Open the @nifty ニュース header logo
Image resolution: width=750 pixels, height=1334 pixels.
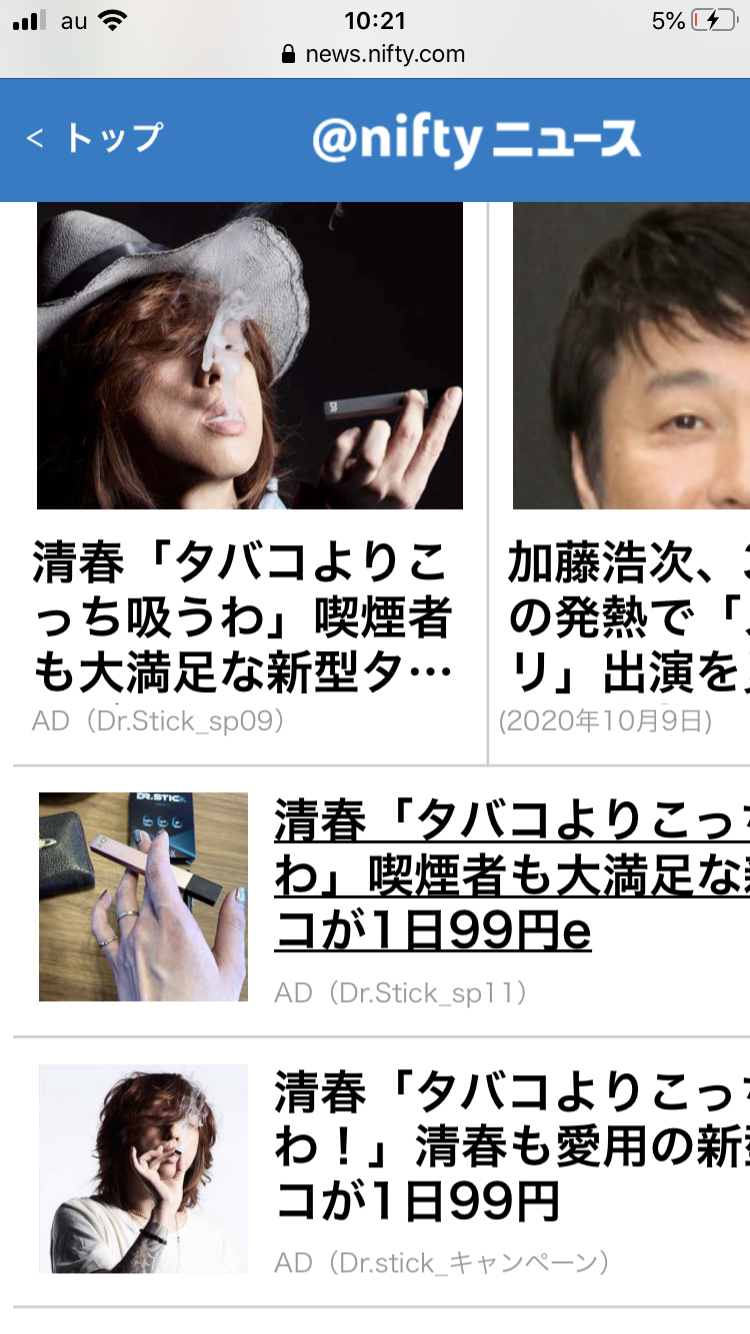point(476,140)
